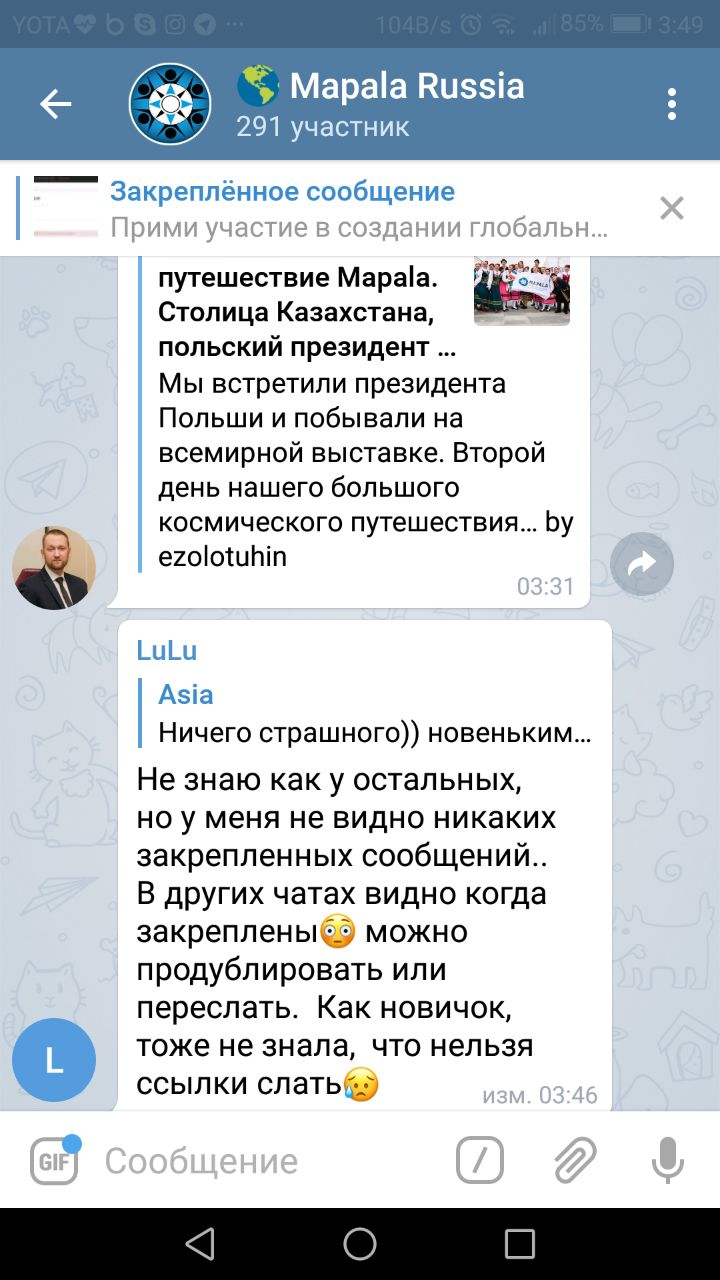Focus the Сообщение text field

(x=270, y=1161)
